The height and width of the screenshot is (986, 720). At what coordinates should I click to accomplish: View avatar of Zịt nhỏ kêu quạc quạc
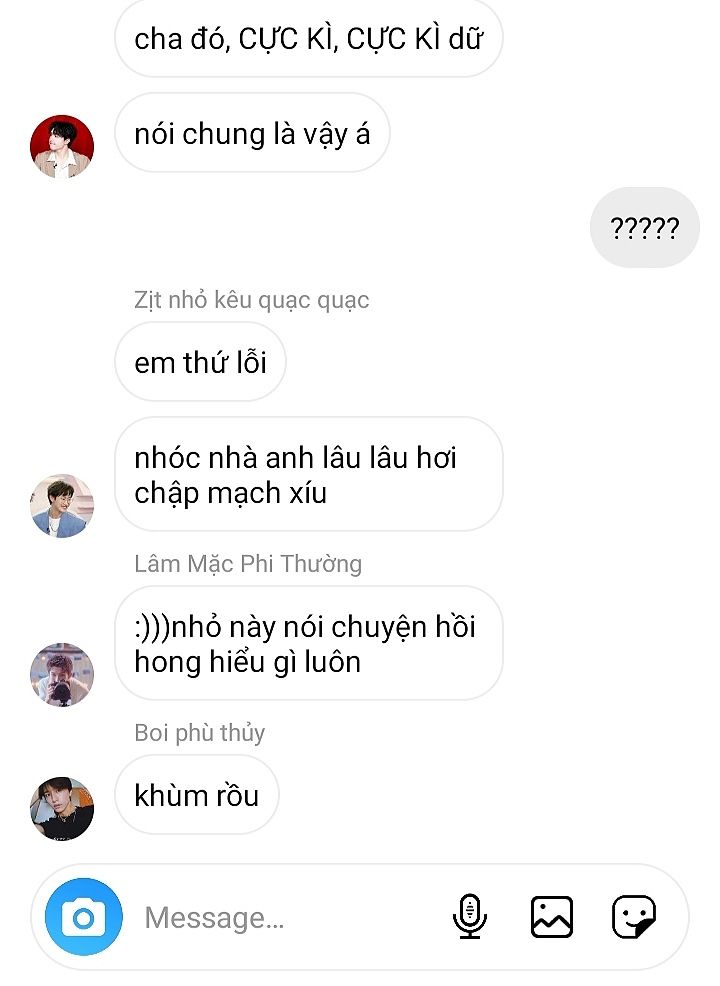click(x=62, y=506)
